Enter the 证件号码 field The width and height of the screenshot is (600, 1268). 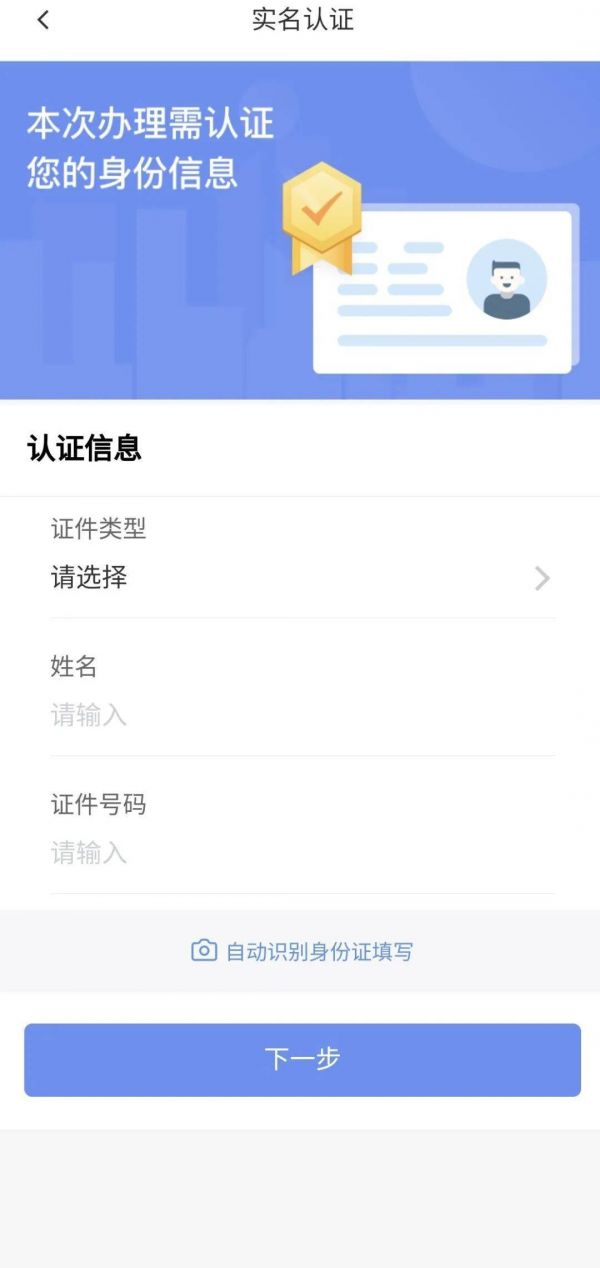coord(300,853)
